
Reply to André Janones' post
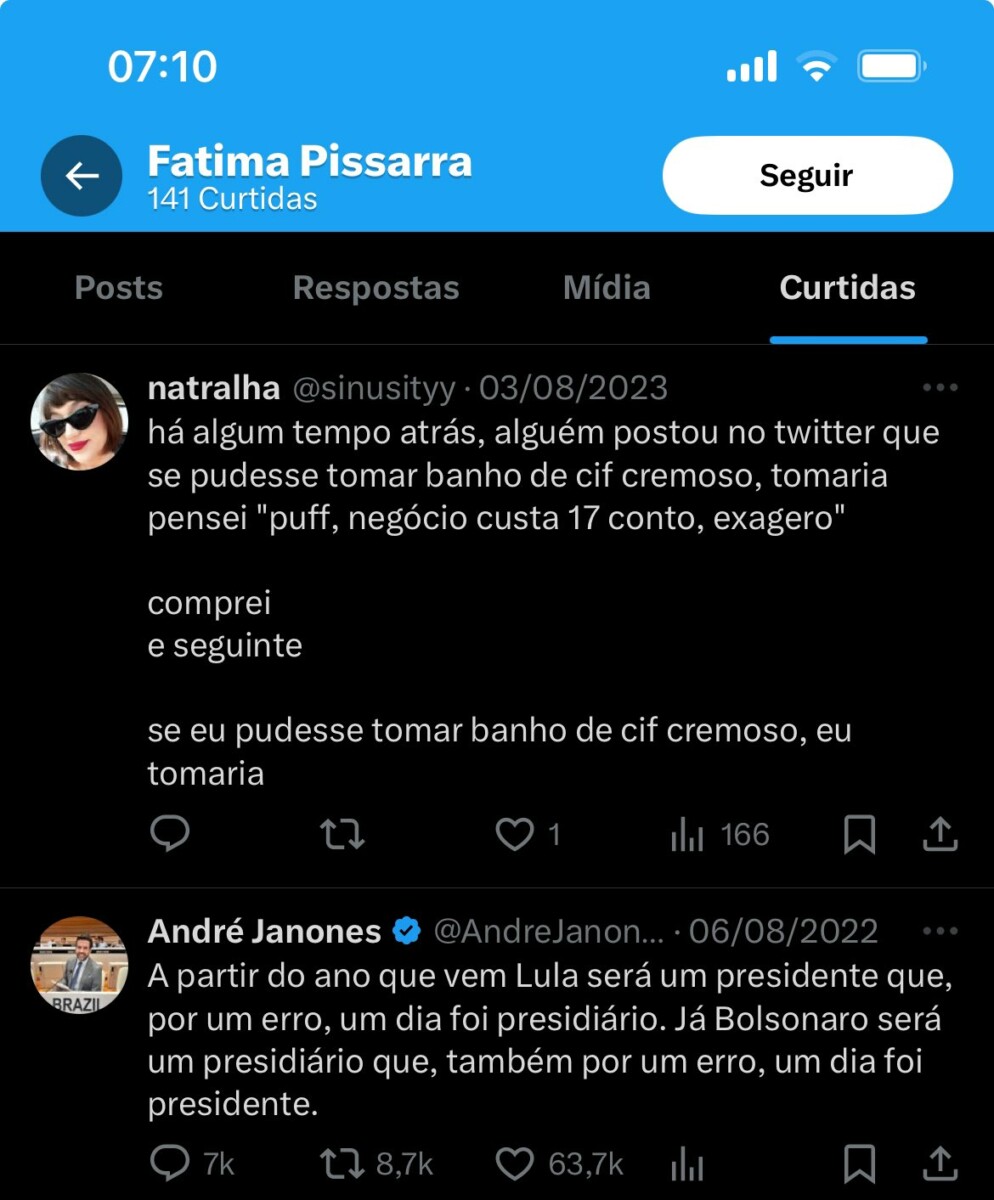point(170,1163)
